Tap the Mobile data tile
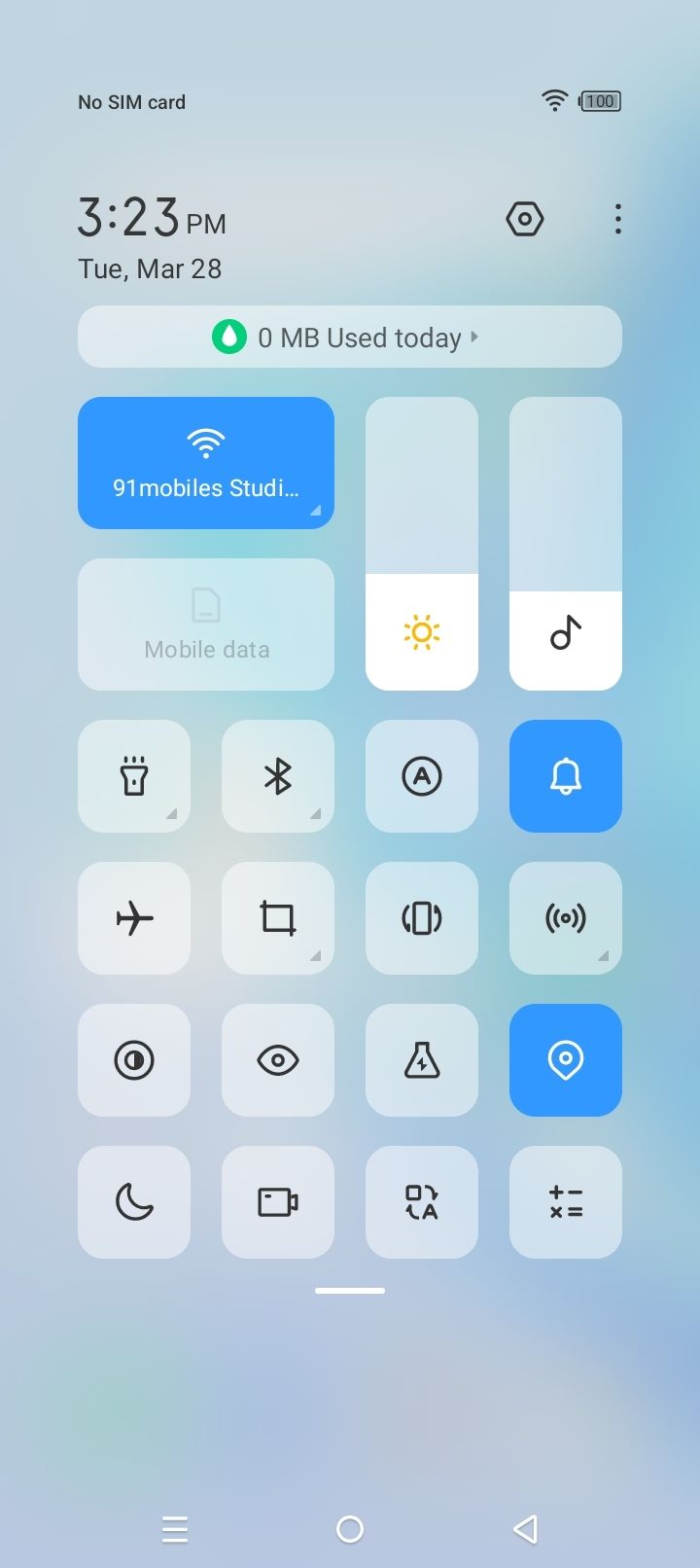Viewport: 700px width, 1568px height. pos(206,624)
